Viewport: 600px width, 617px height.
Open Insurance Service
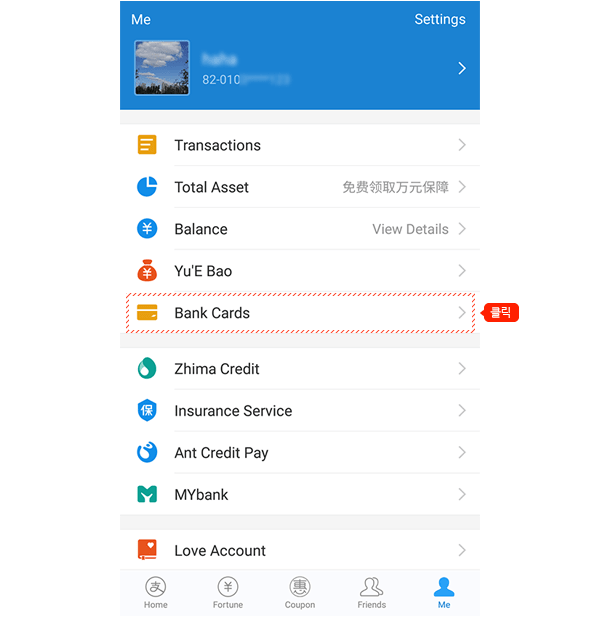pos(300,411)
